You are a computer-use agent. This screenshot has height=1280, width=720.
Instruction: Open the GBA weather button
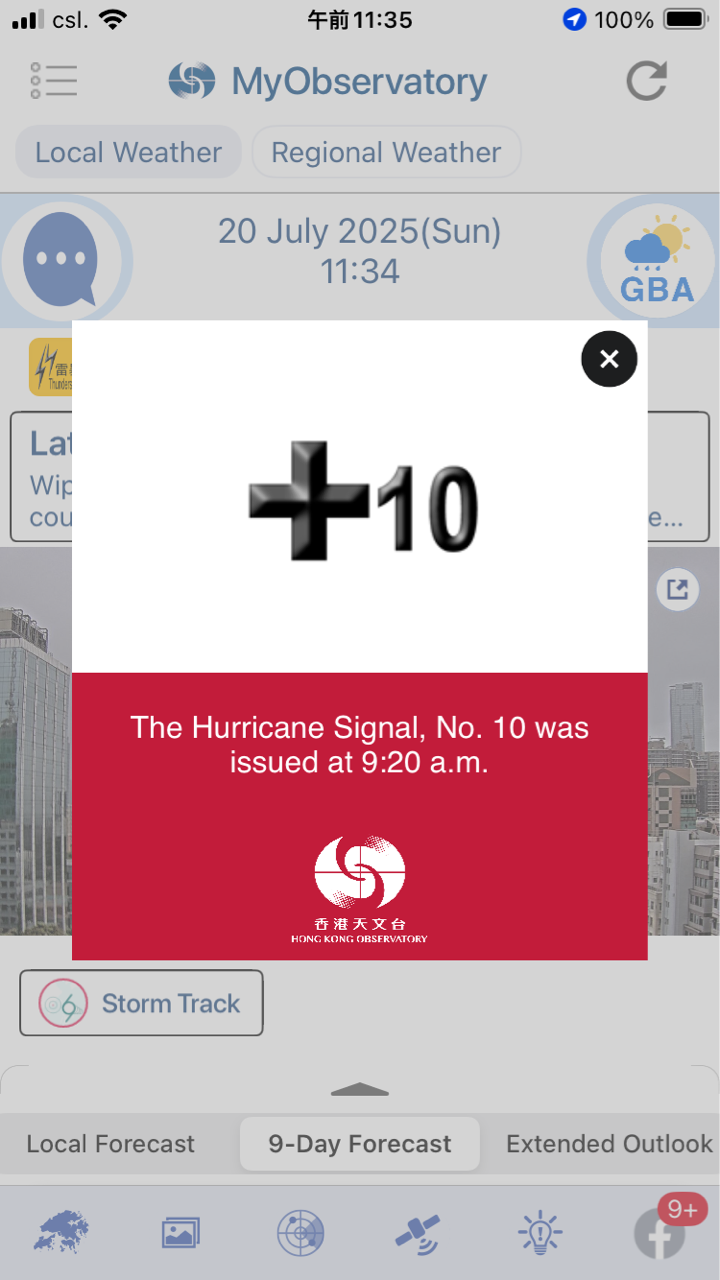pyautogui.click(x=657, y=259)
